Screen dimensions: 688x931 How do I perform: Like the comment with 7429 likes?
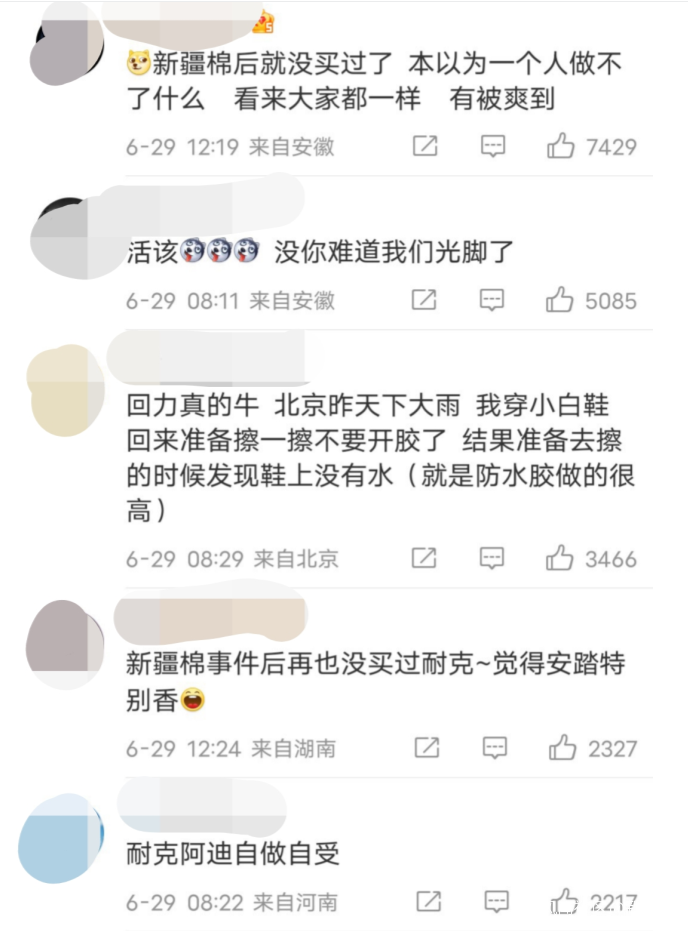(x=561, y=147)
